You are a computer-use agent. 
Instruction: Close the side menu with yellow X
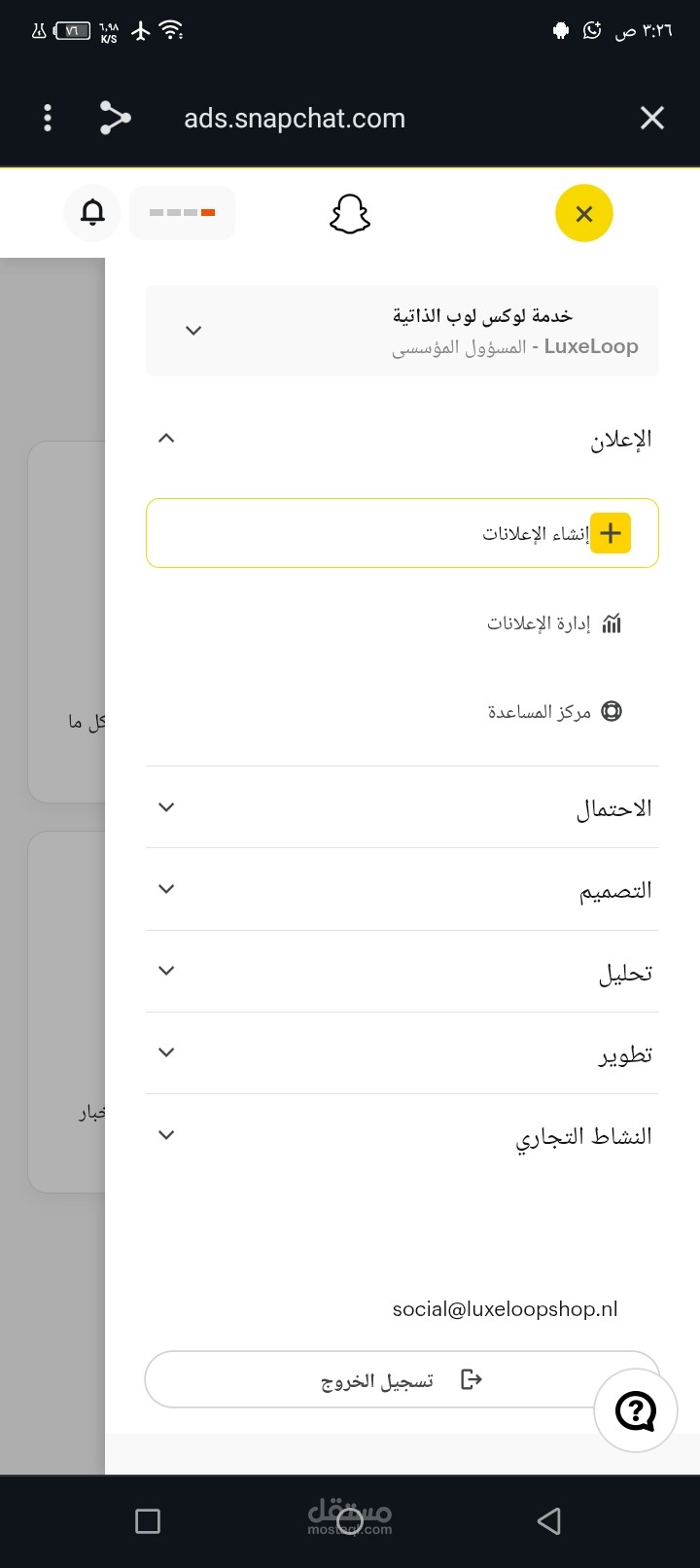coord(584,214)
